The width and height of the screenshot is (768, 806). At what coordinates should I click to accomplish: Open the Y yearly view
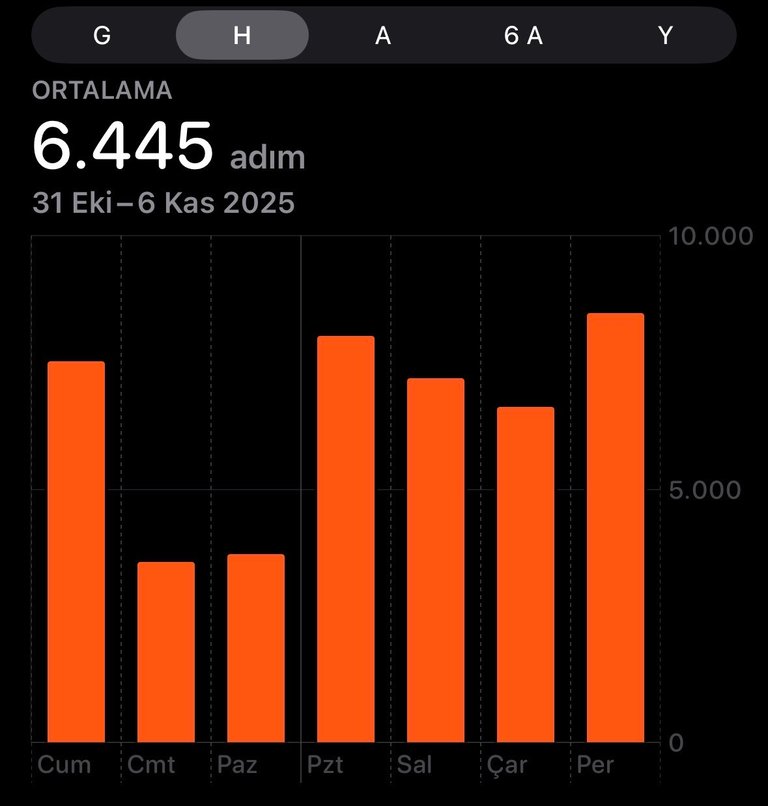[665, 36]
